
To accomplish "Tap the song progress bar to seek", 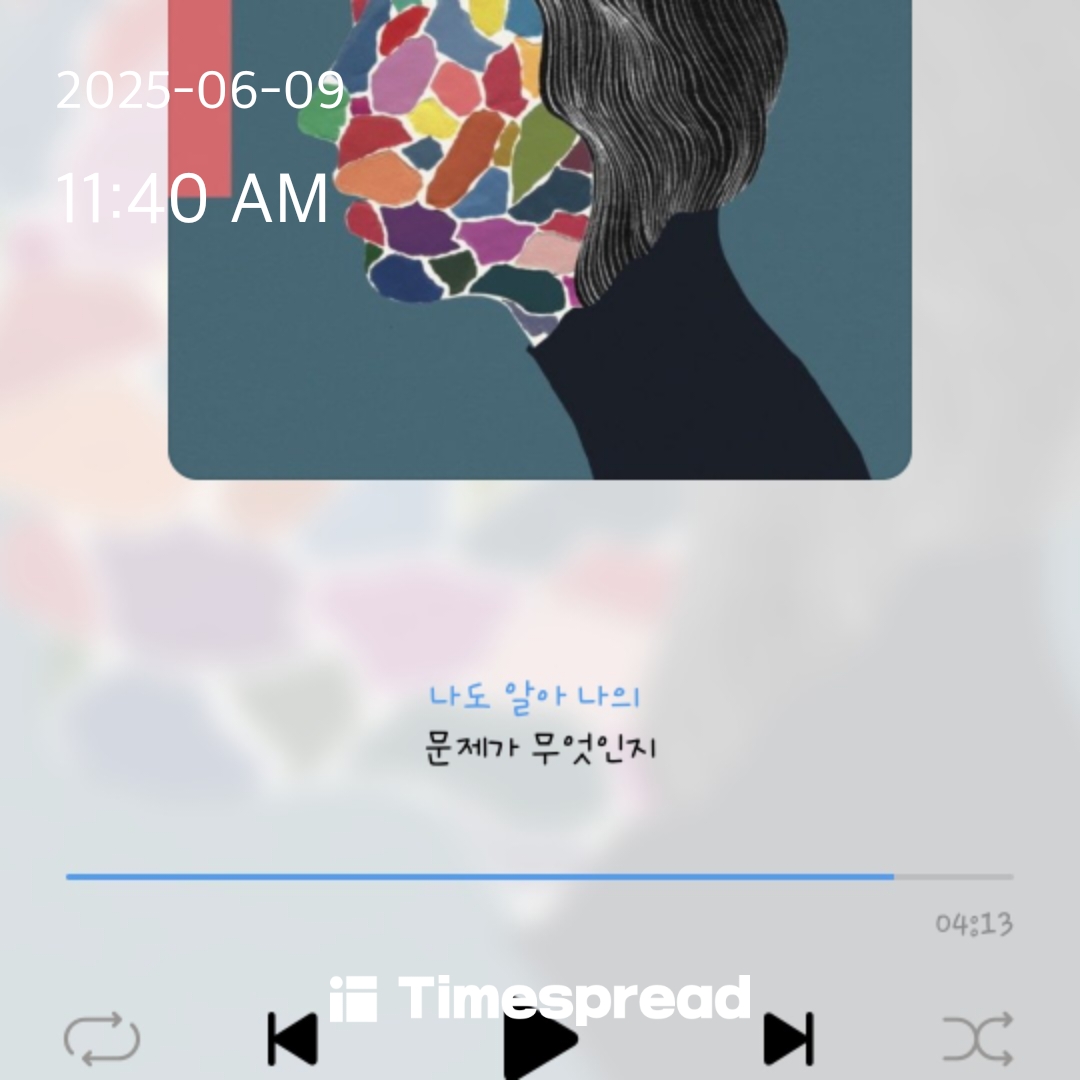I will 540,877.
